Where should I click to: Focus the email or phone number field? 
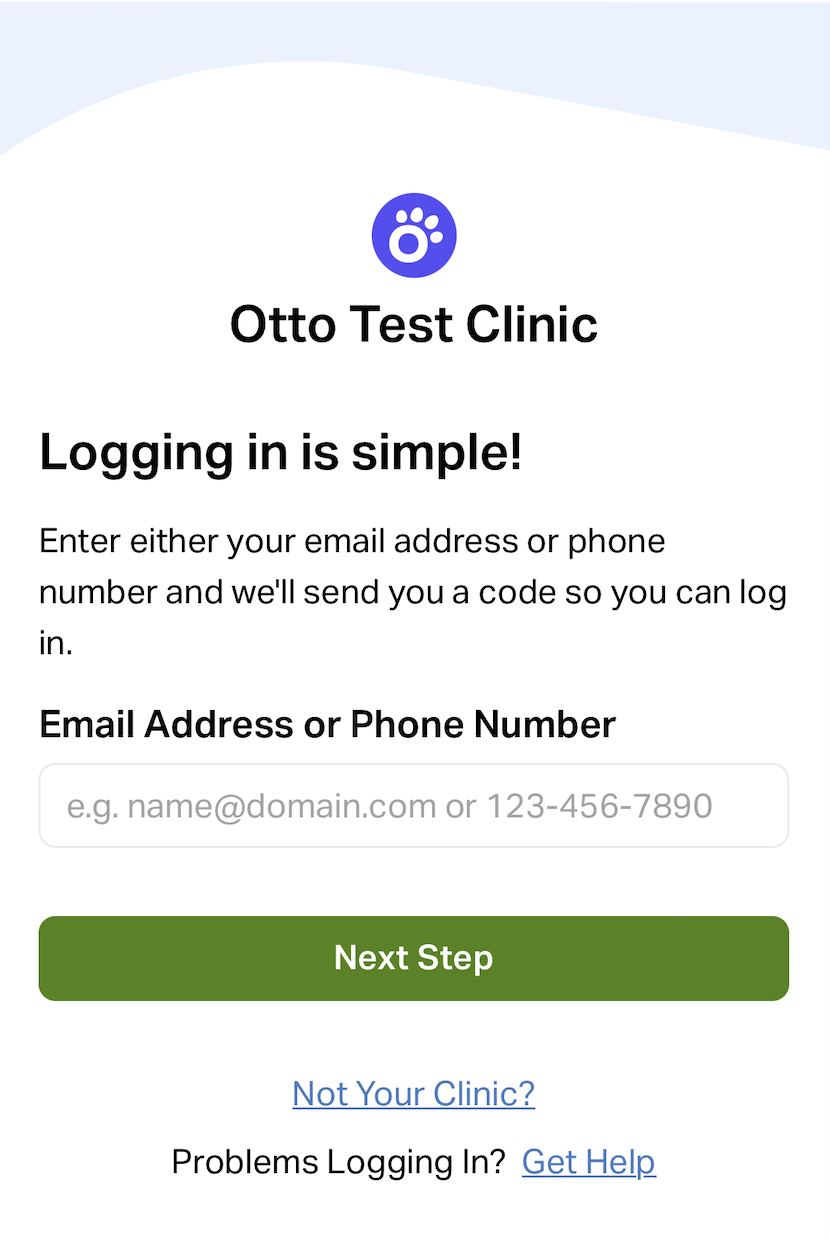click(x=413, y=806)
